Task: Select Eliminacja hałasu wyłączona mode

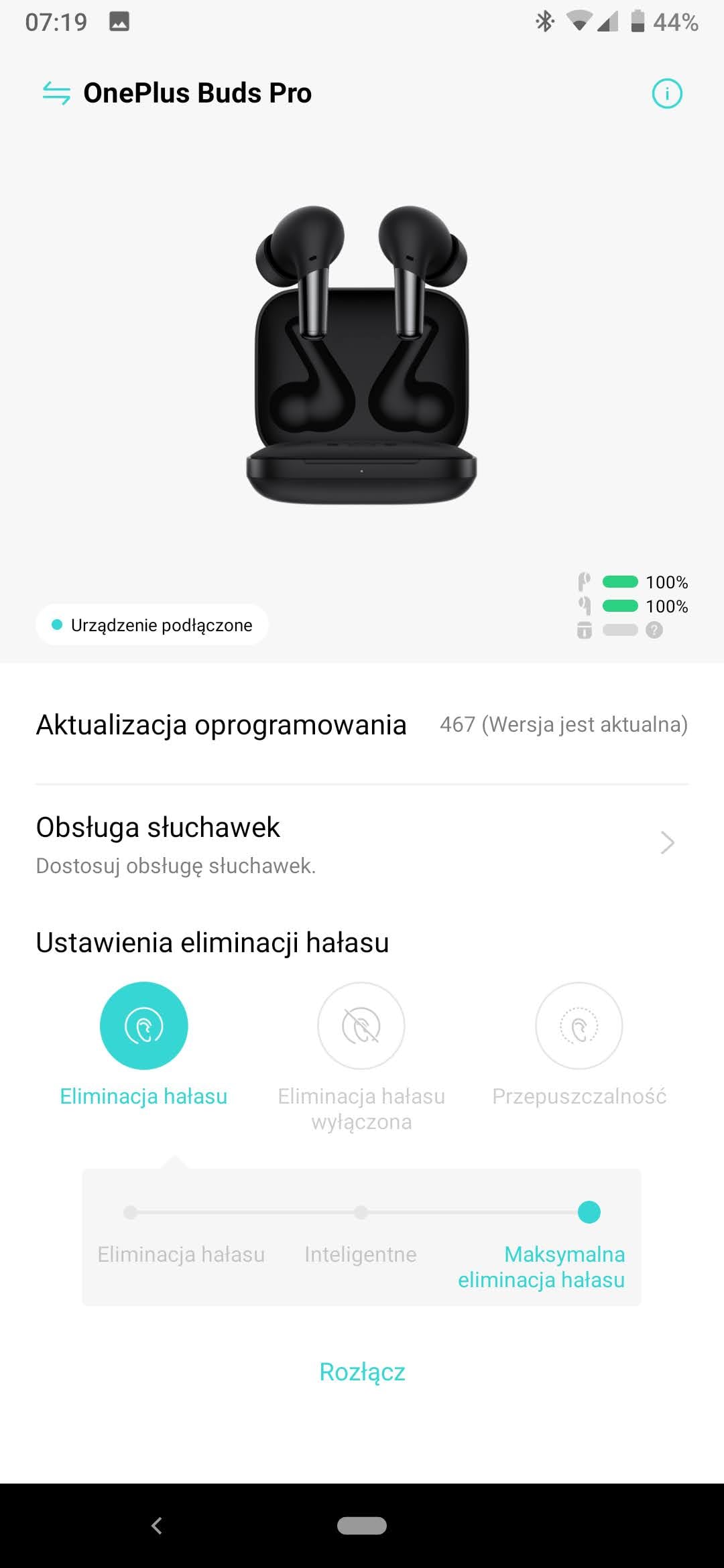Action: [361, 1026]
